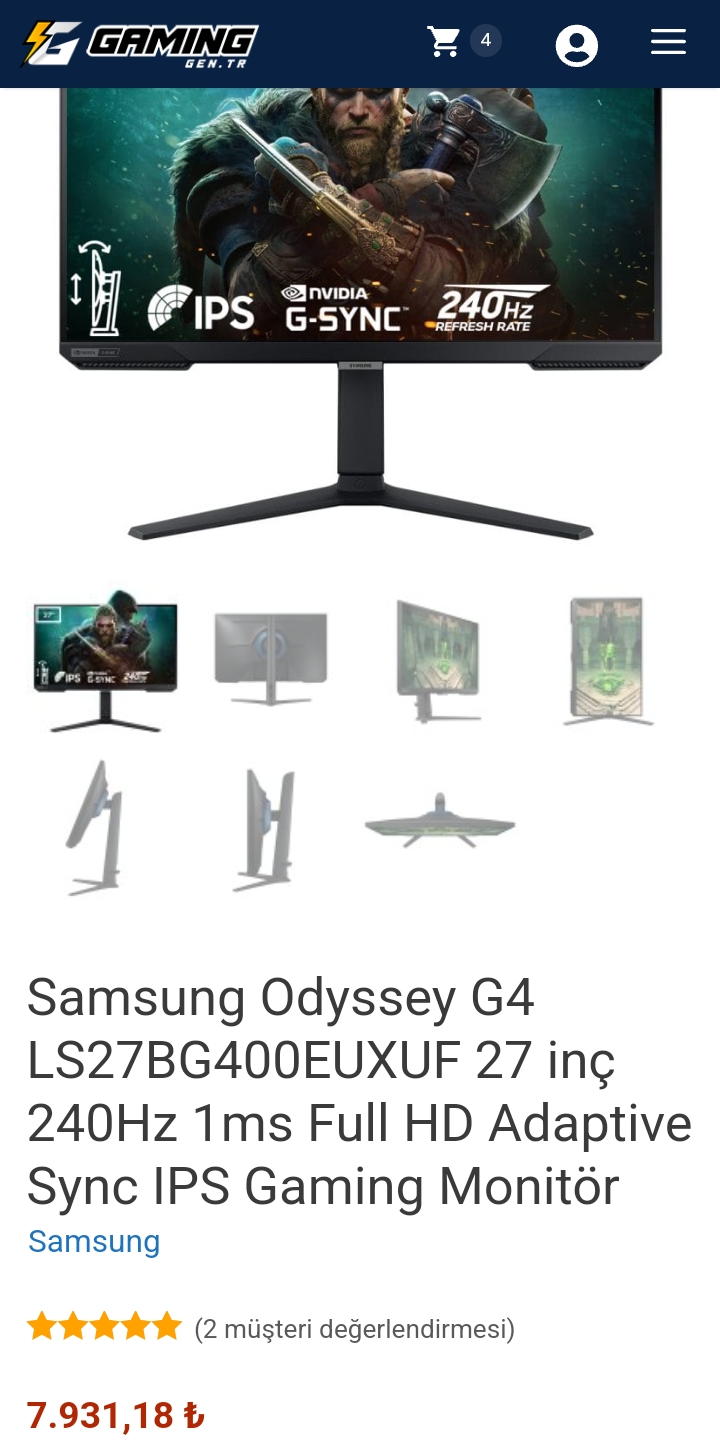
Task: Select the tilted side-view thumbnail
Action: (97, 827)
